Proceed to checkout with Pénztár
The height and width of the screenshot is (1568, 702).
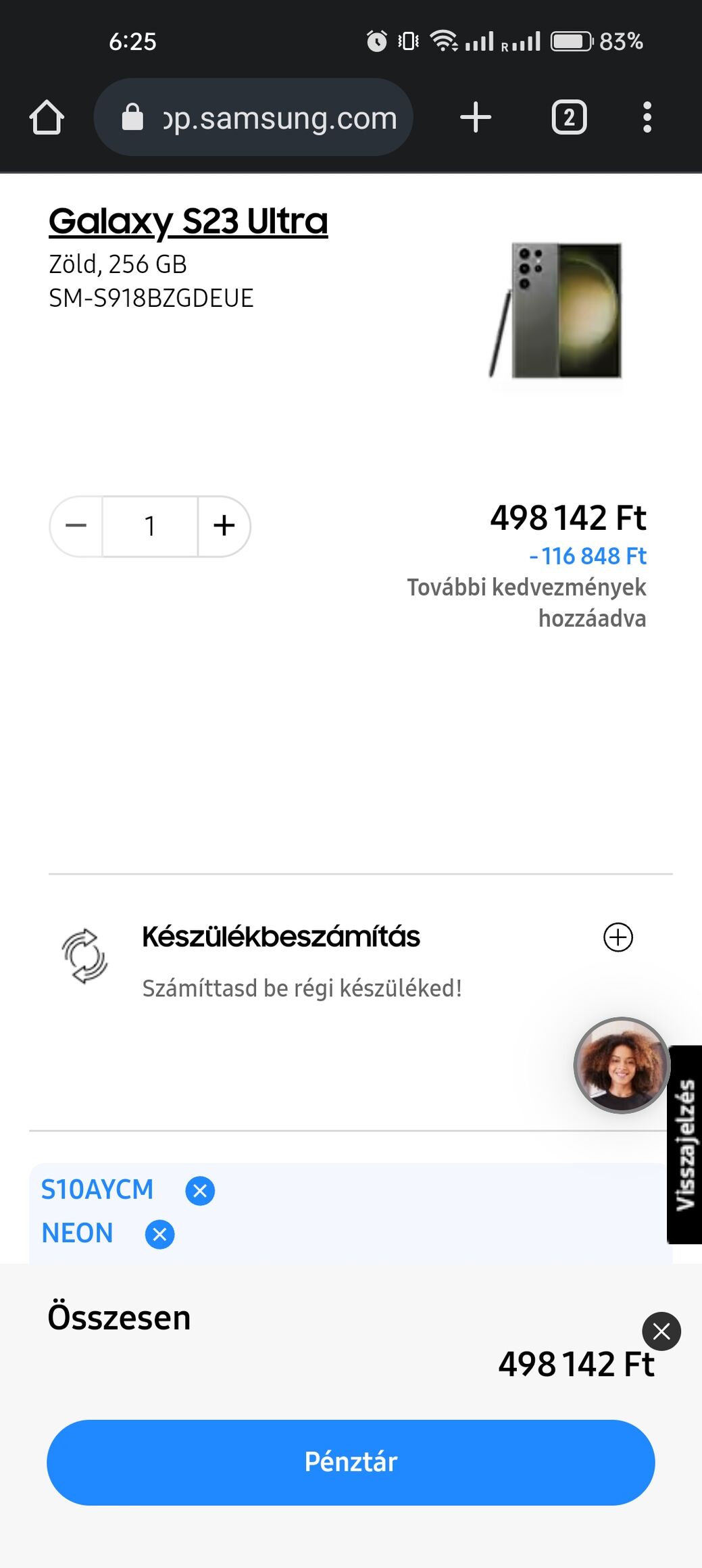coord(351,1462)
